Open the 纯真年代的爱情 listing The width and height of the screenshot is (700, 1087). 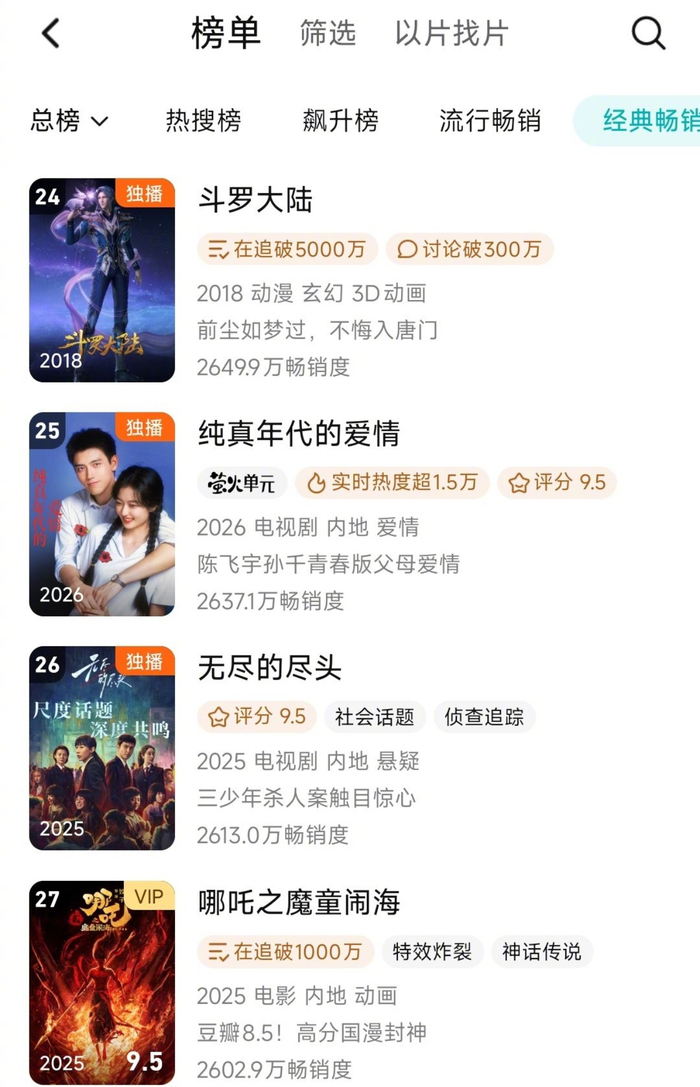coord(299,434)
